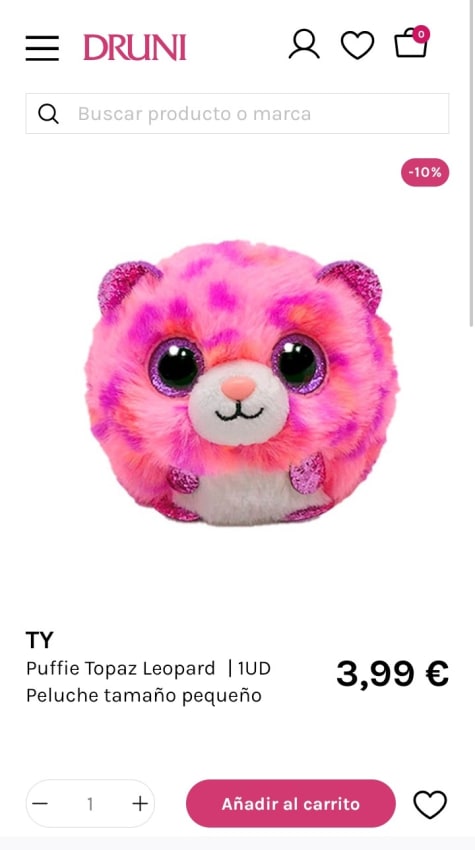Tap the Buscar producto o marca field

pos(237,113)
